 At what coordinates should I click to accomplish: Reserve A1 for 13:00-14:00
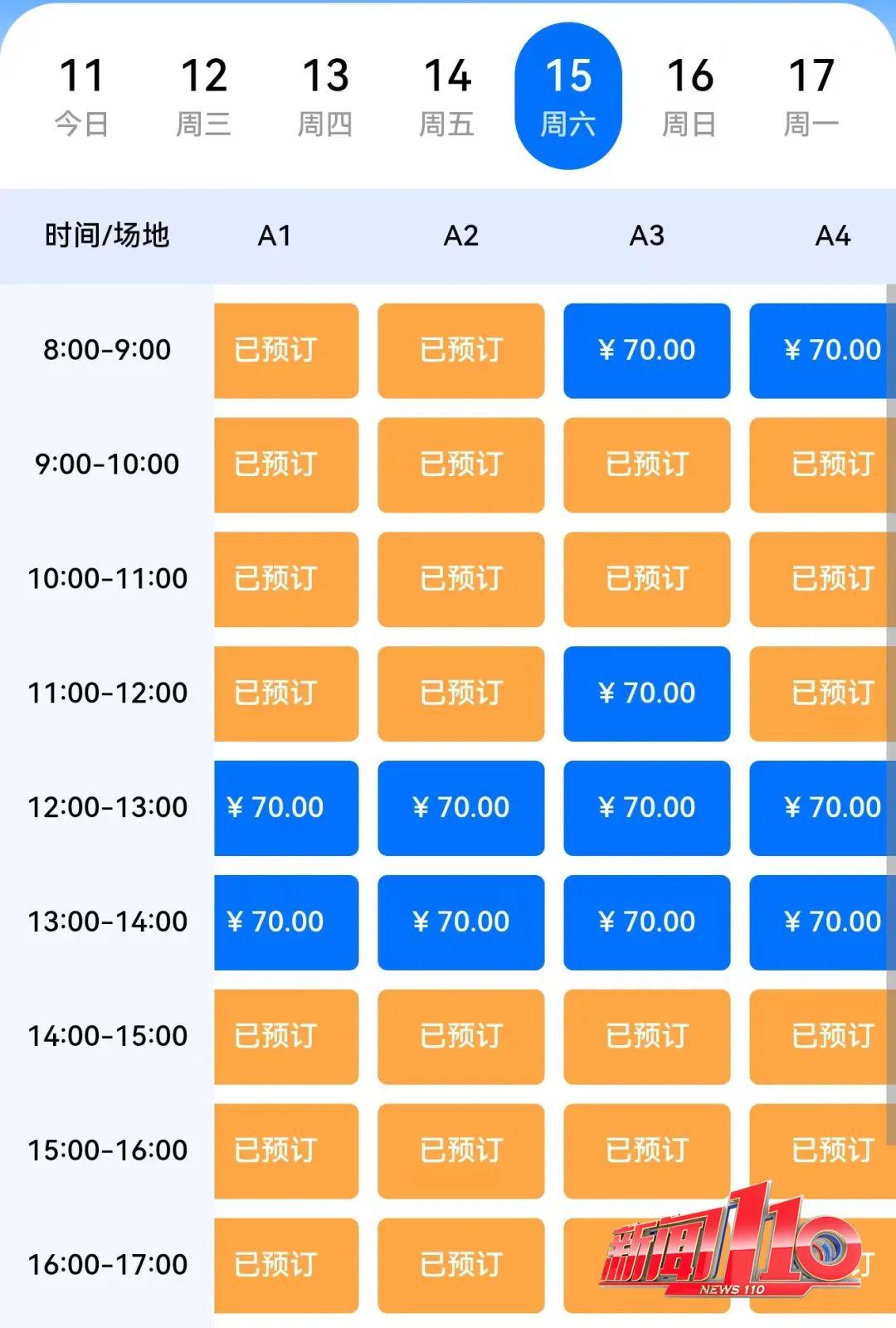click(x=286, y=922)
